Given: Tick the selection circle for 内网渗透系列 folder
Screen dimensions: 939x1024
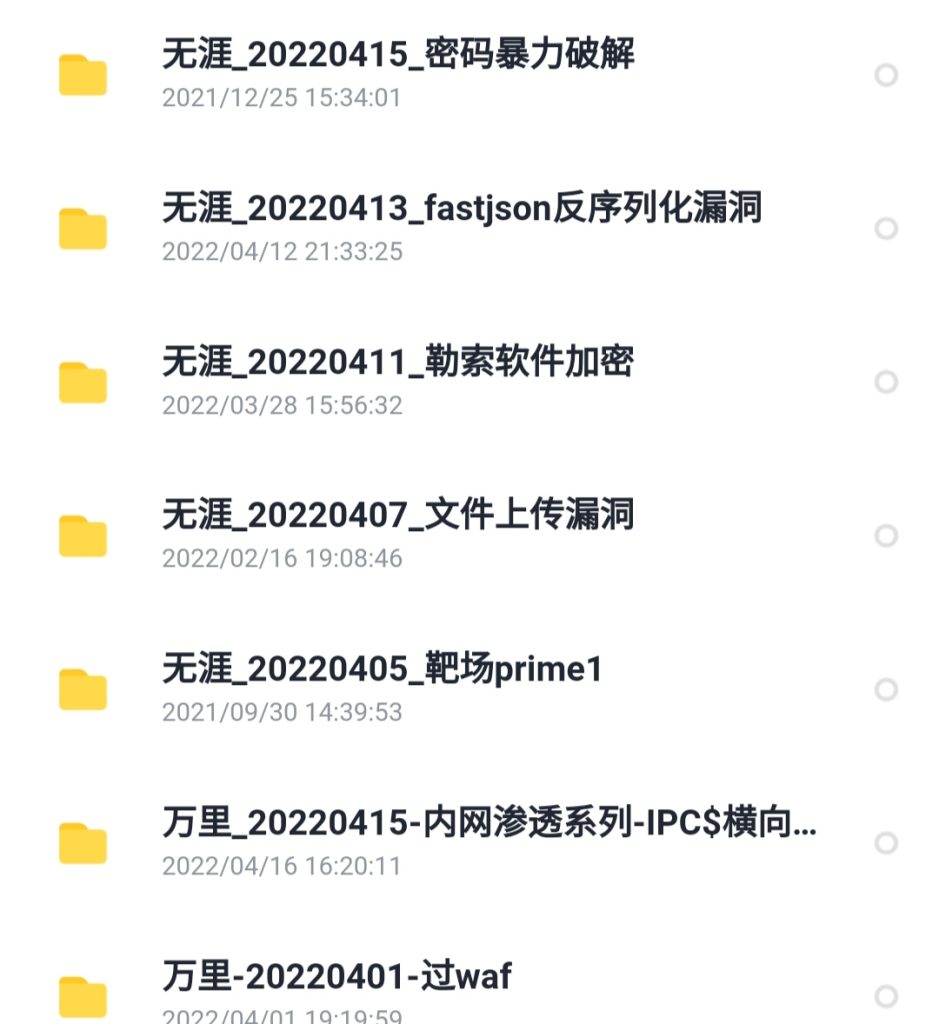Looking at the screenshot, I should [x=886, y=843].
